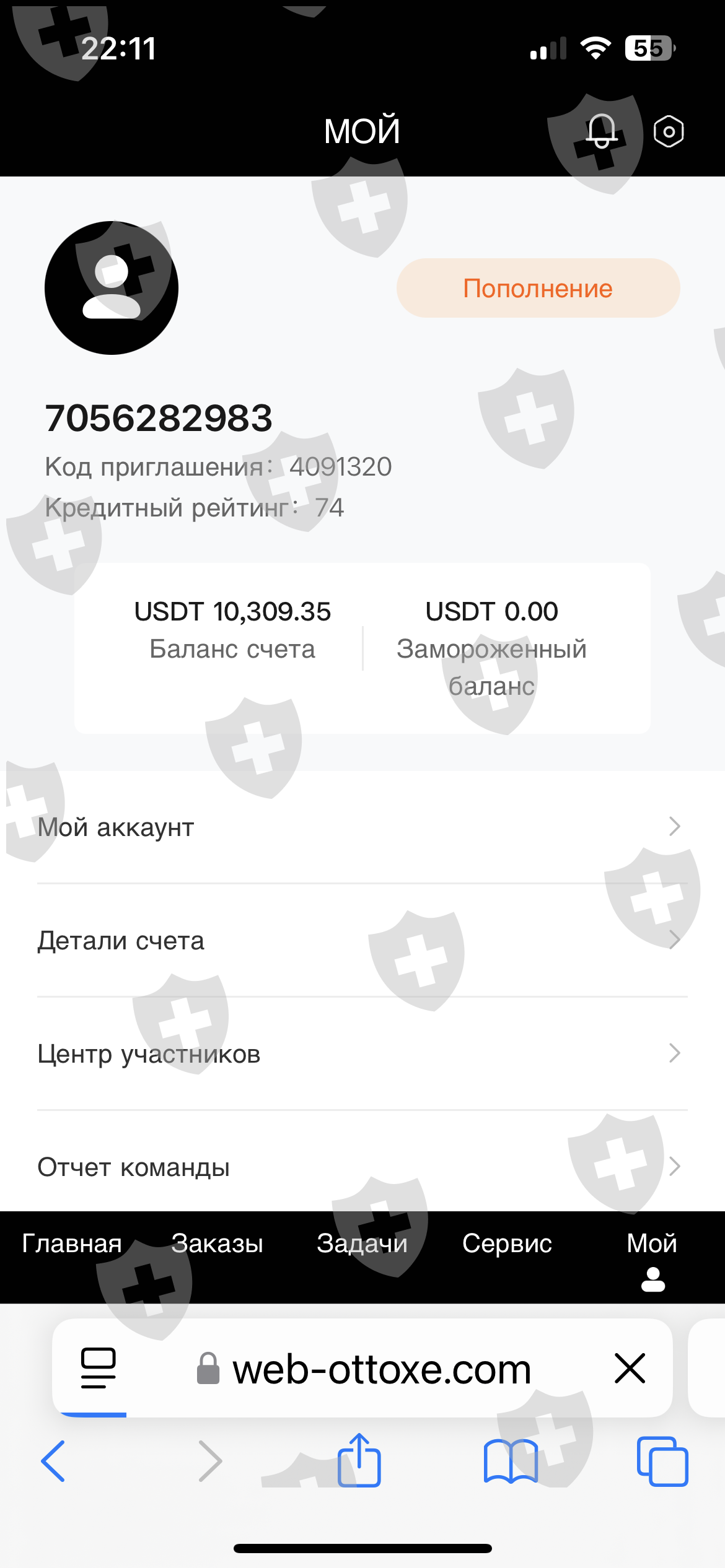Screen dimensions: 725x1568
Task: Share this page from Safari toolbar
Action: (359, 1460)
